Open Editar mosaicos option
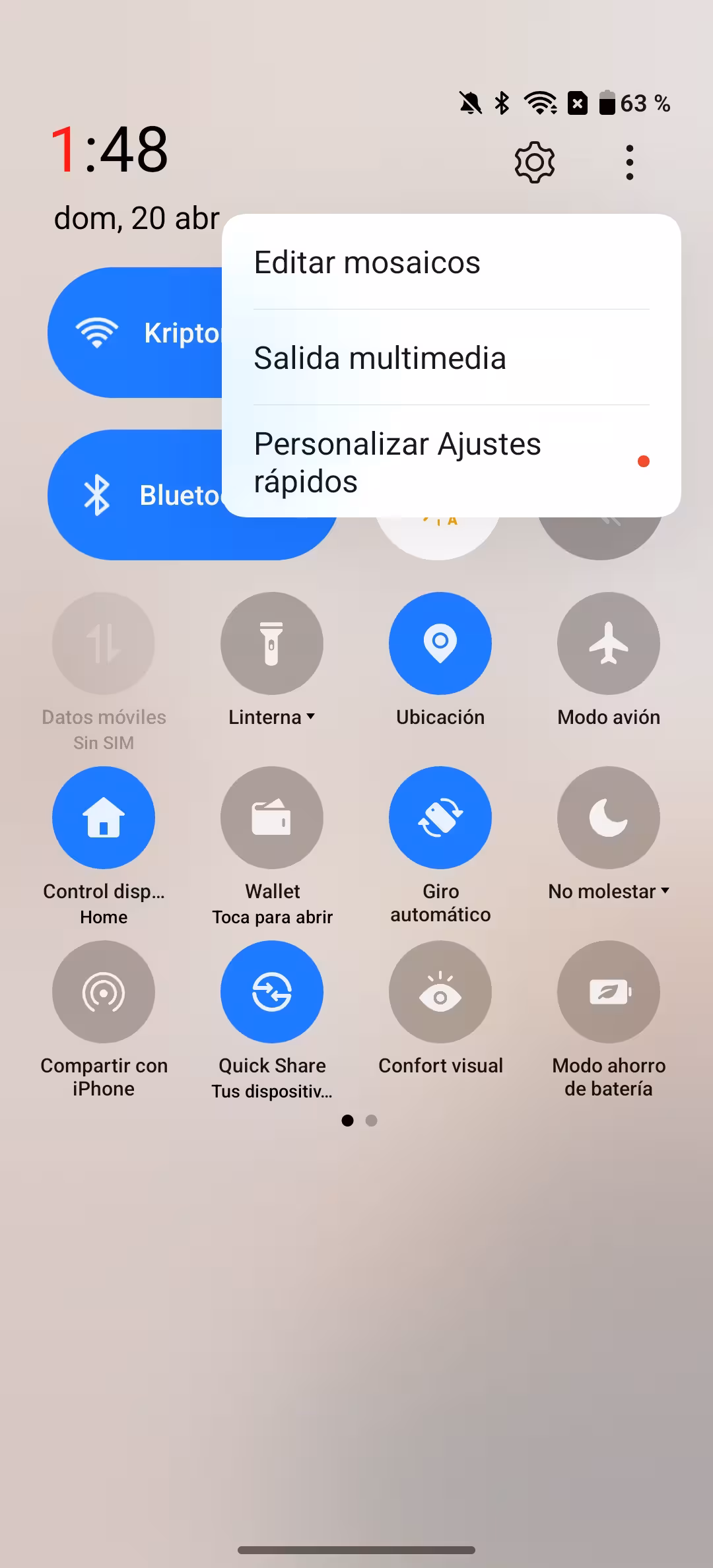Viewport: 713px width, 1568px height. tap(452, 263)
